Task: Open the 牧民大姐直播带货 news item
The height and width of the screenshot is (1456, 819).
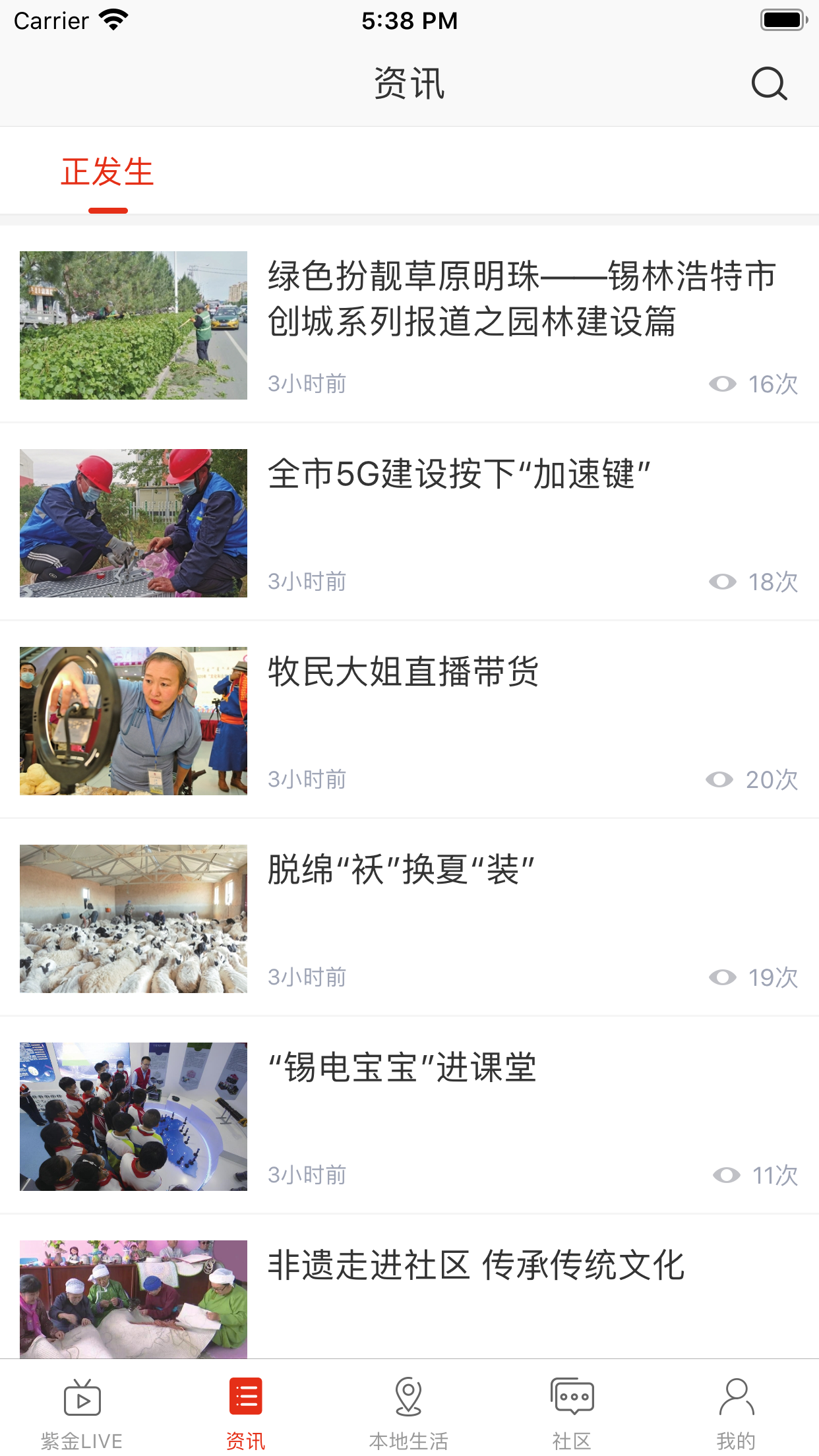Action: pos(404,672)
